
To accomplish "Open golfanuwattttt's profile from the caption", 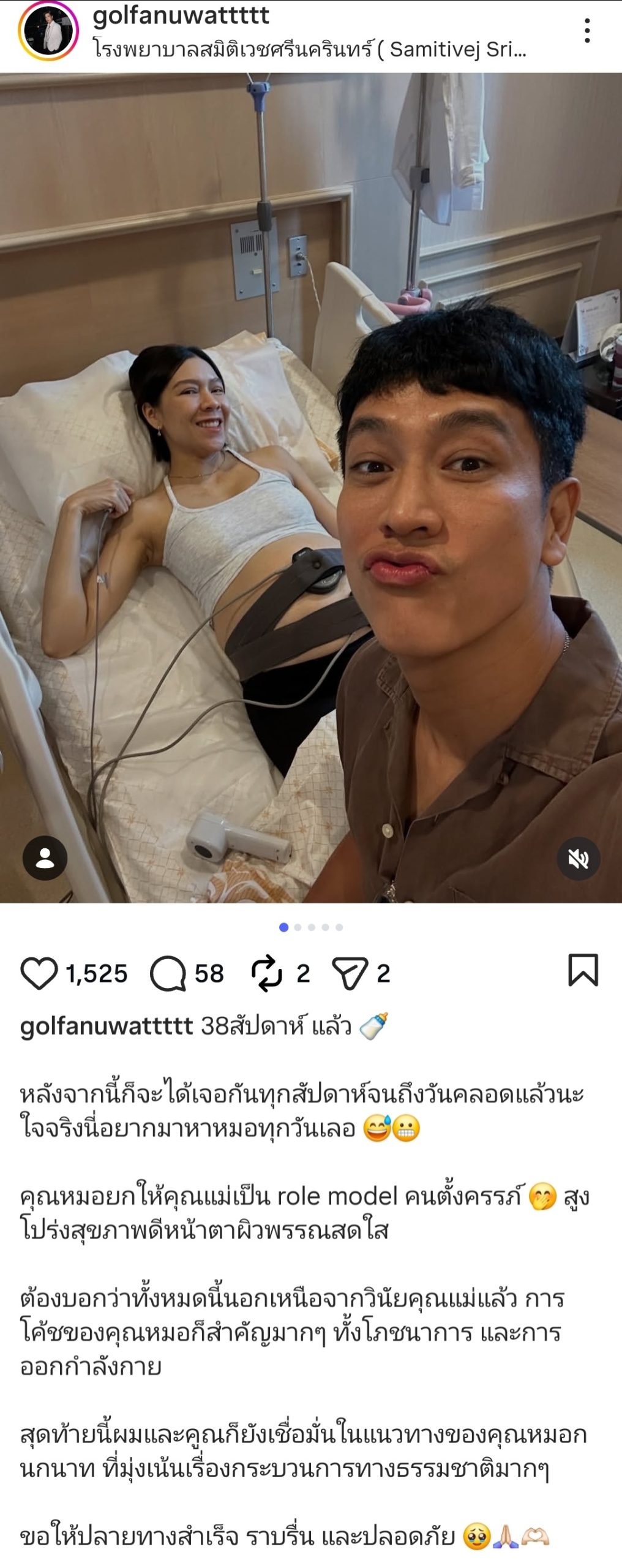I will click(x=107, y=1026).
